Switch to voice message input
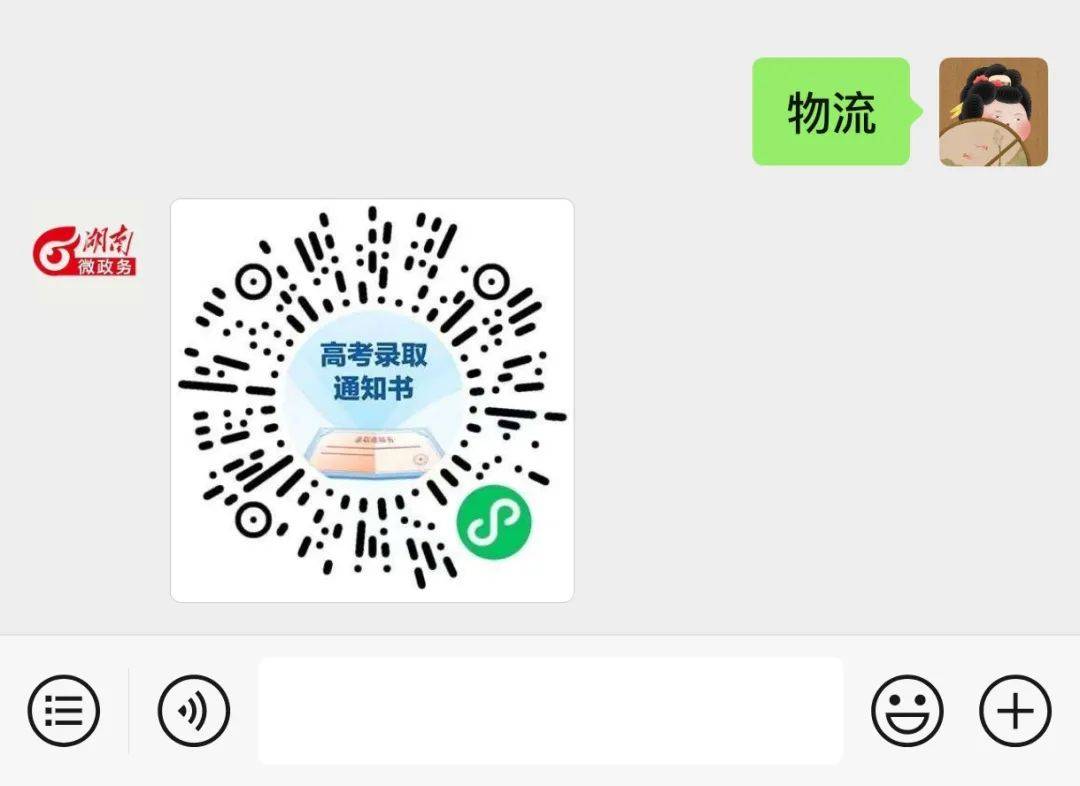The width and height of the screenshot is (1080, 786). [194, 711]
